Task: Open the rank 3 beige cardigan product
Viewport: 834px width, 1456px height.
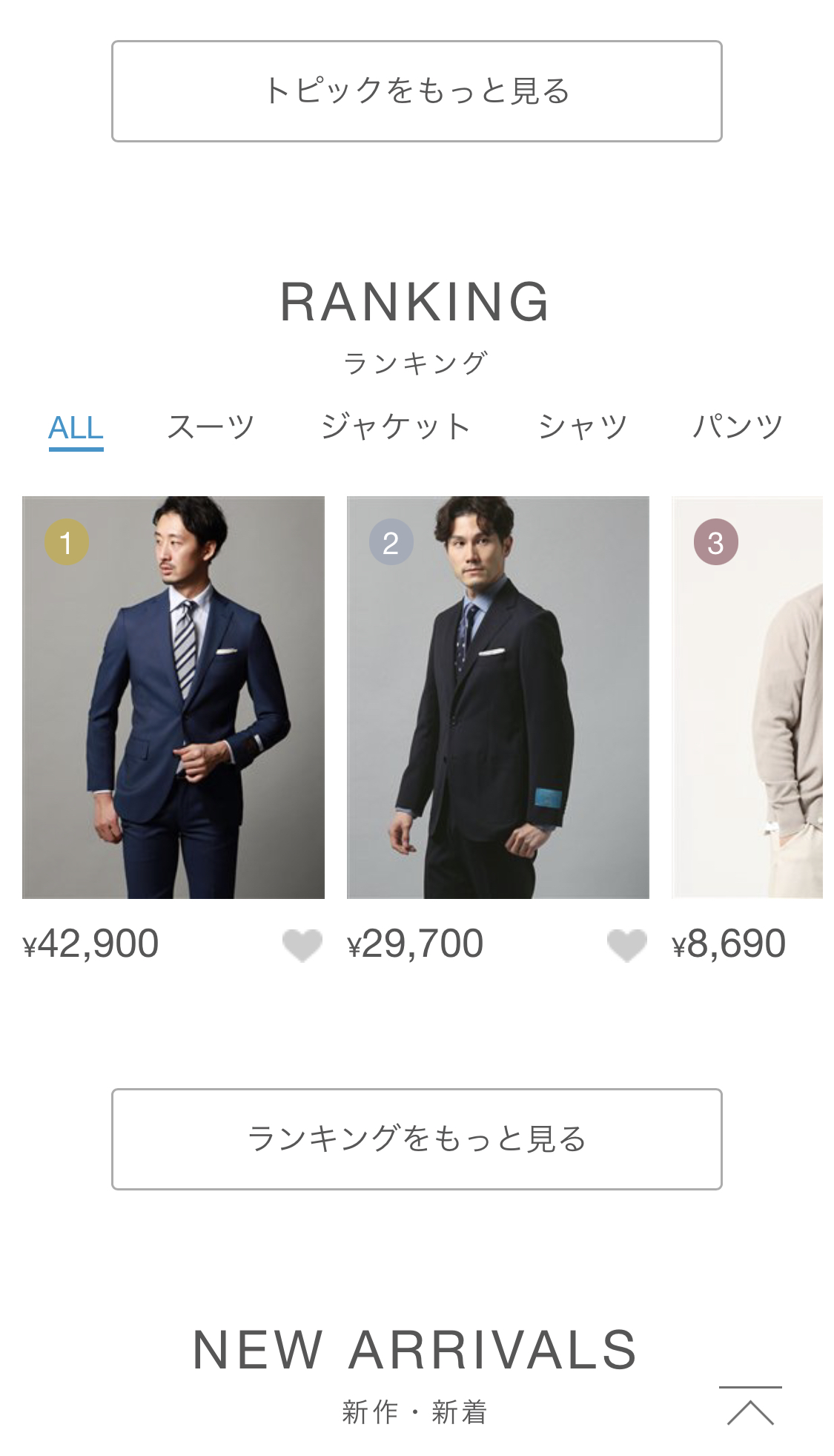Action: pyautogui.click(x=747, y=697)
